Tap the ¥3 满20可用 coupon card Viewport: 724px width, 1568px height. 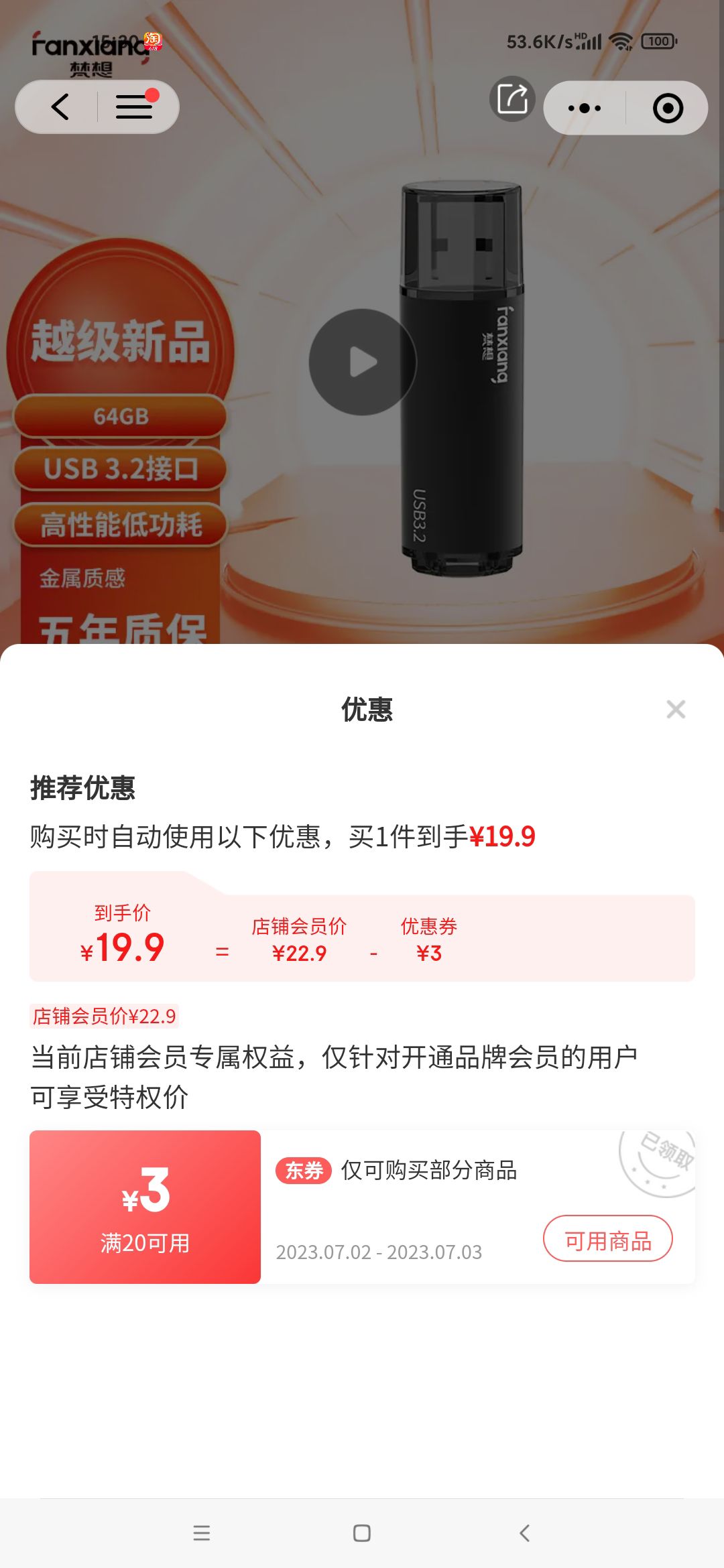145,1206
